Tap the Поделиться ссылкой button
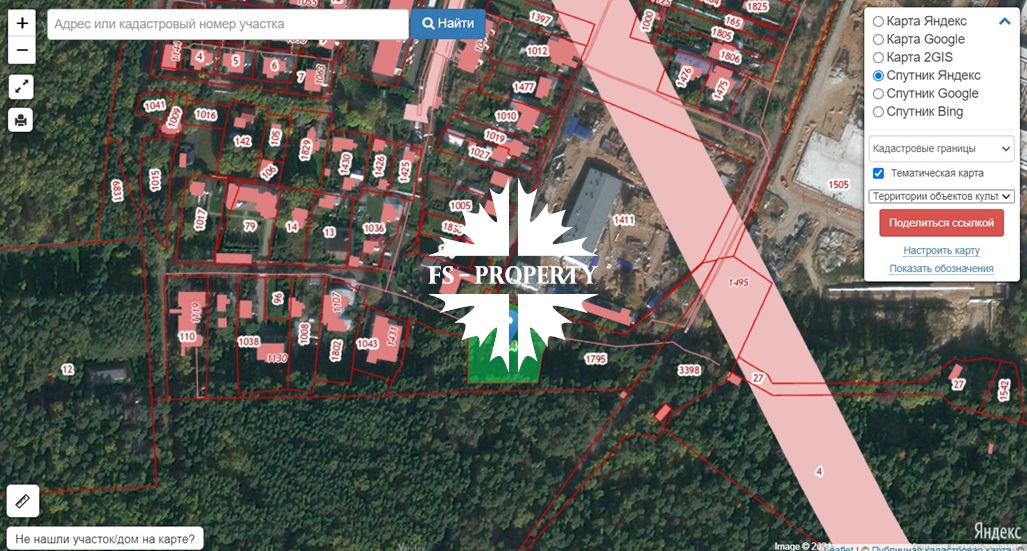 941,222
